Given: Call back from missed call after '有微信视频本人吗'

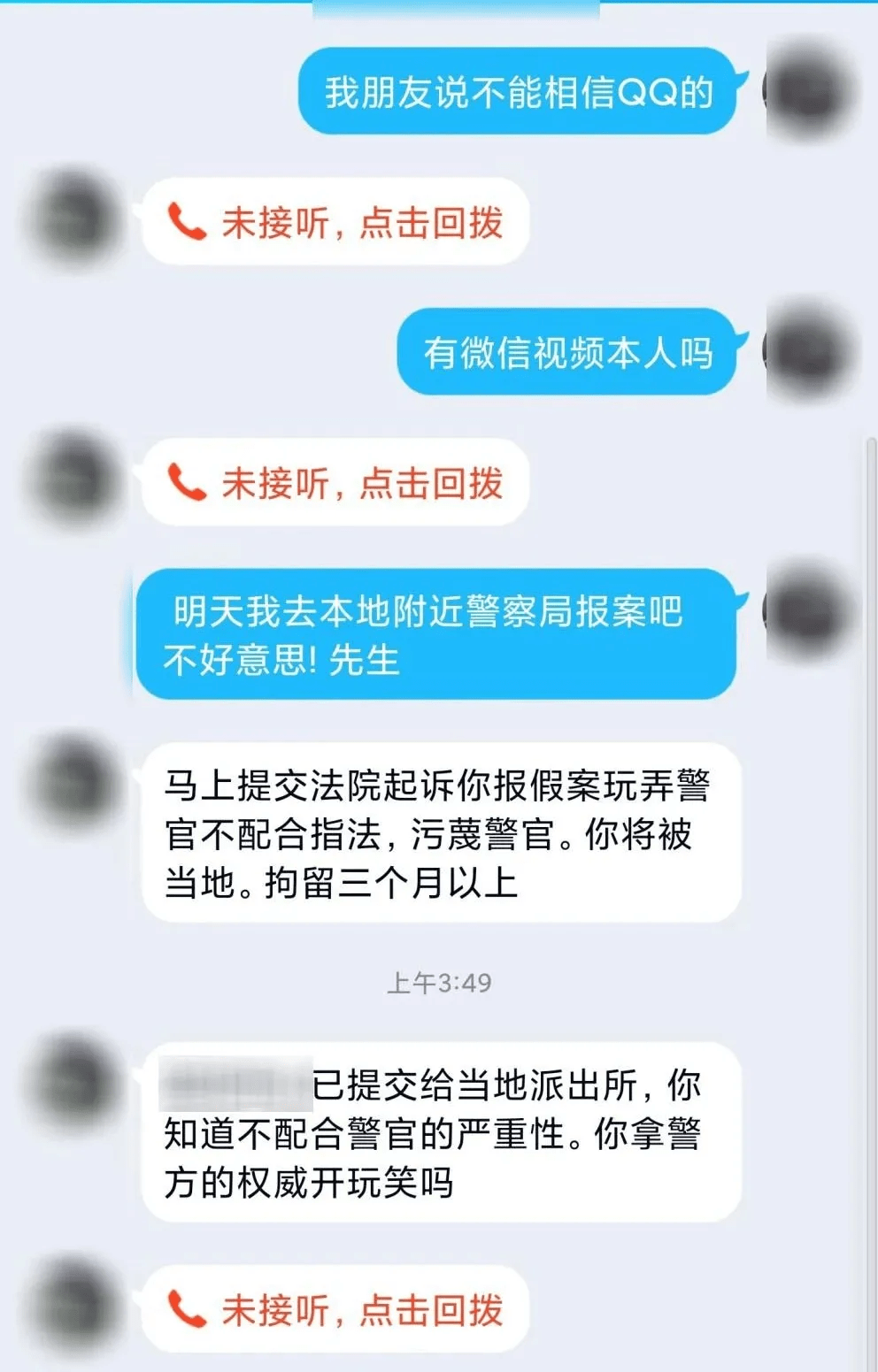Looking at the screenshot, I should (x=336, y=483).
